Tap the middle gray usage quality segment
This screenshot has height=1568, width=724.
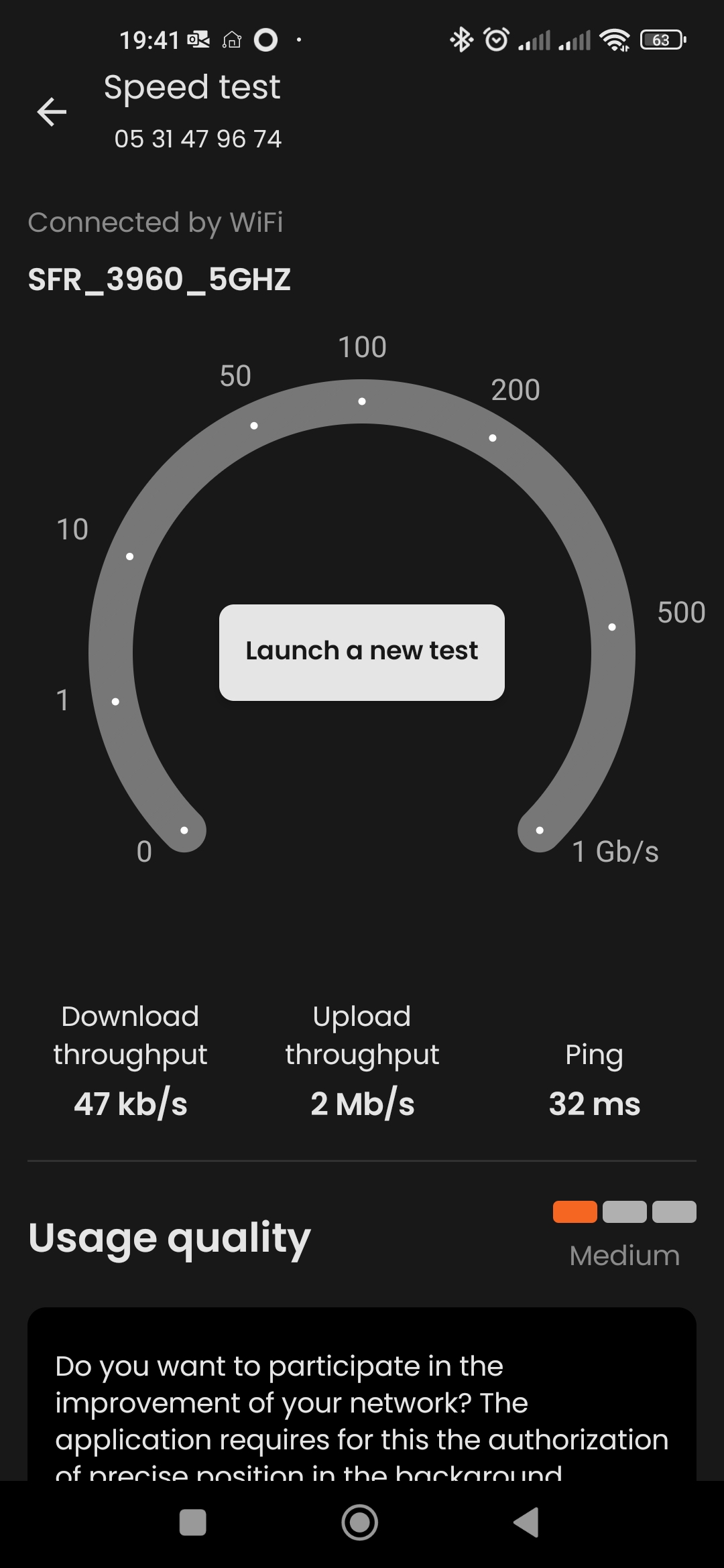(623, 1212)
